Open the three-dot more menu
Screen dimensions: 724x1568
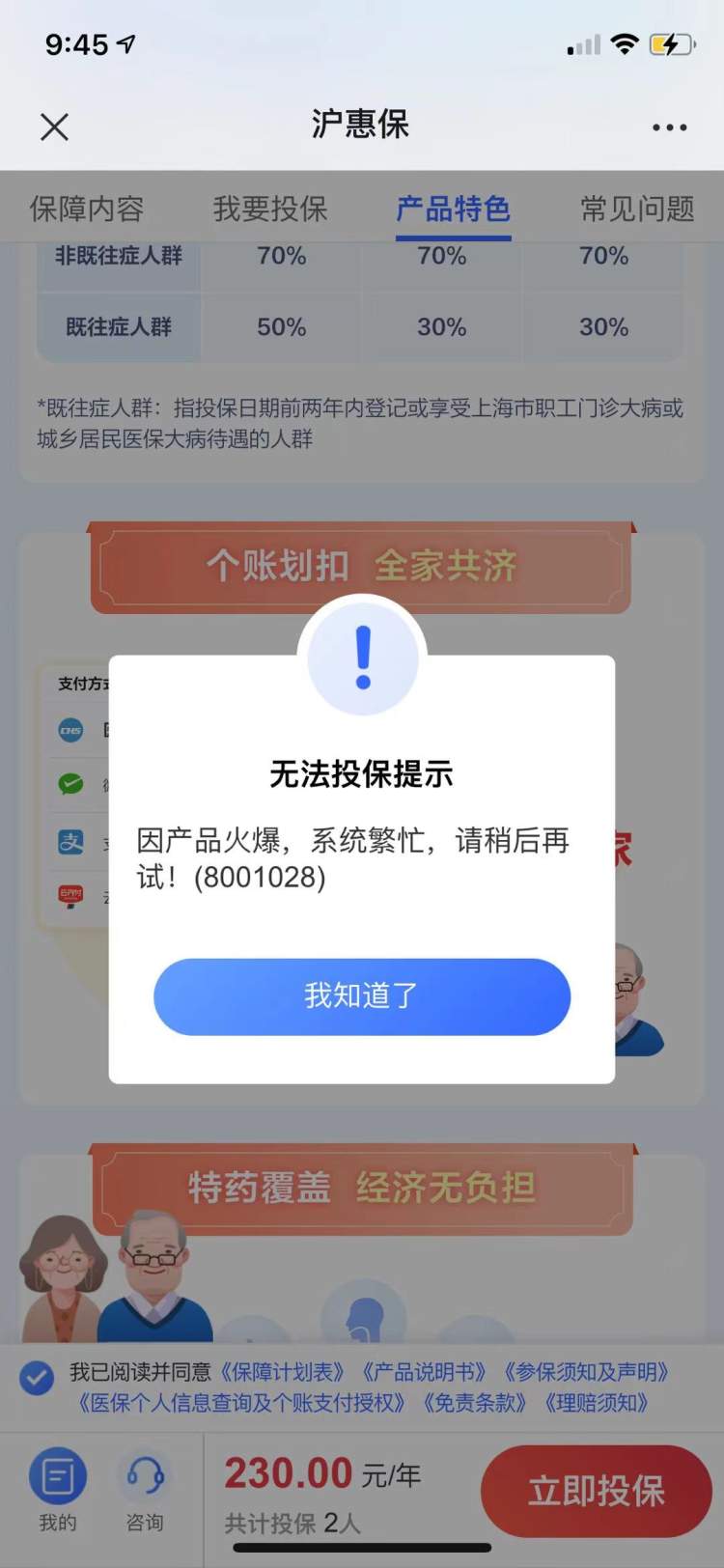tap(669, 126)
